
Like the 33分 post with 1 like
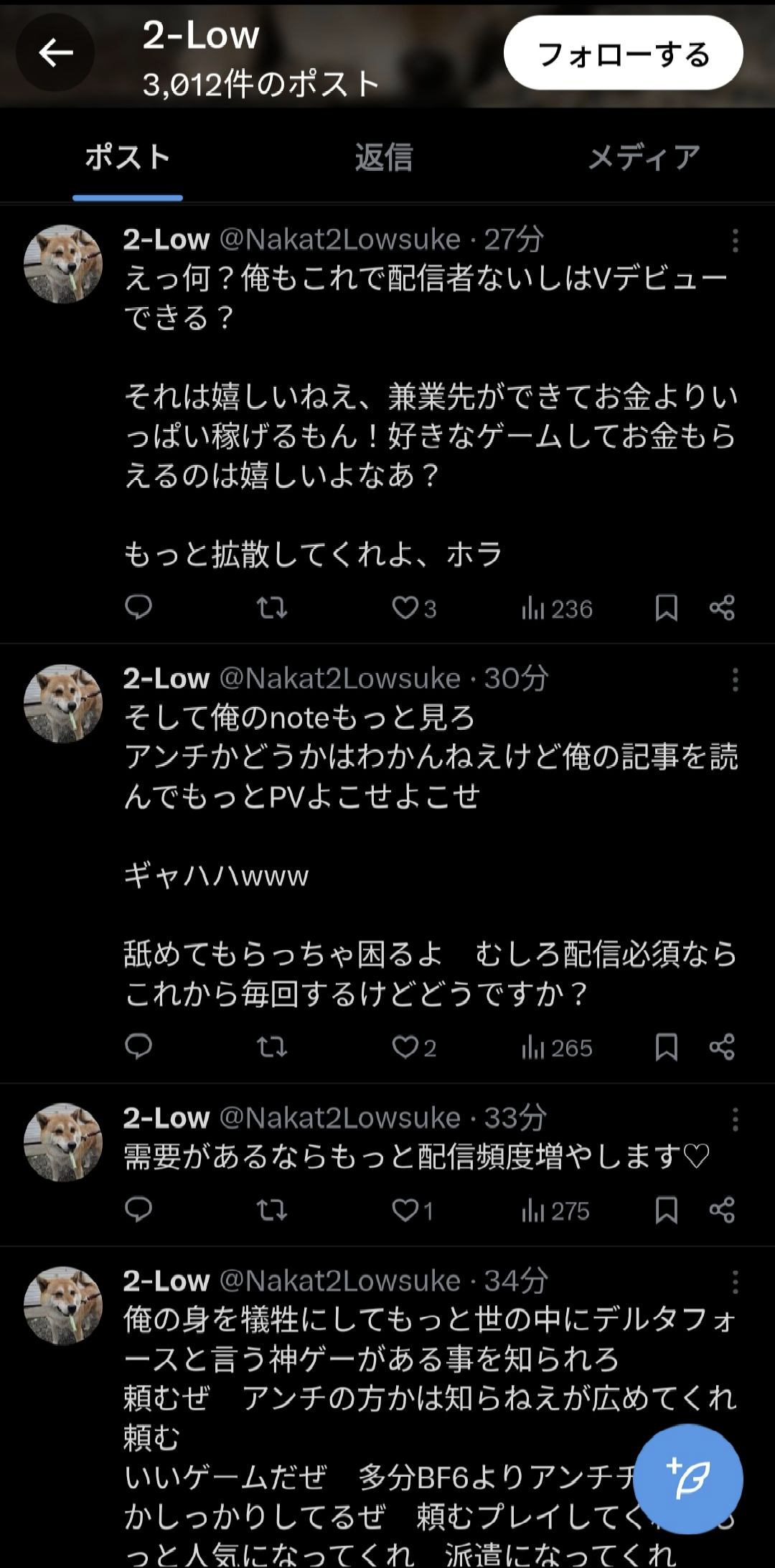tap(406, 1210)
